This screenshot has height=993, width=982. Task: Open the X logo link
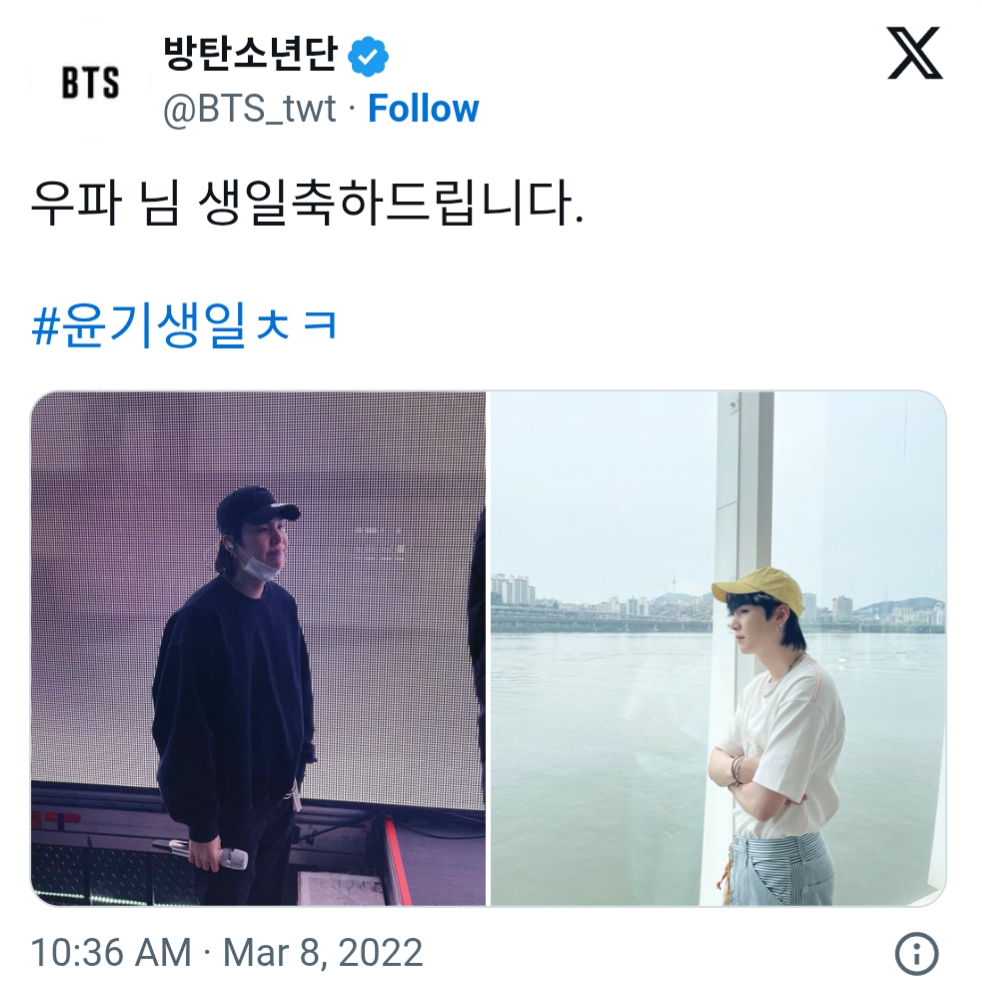(914, 56)
